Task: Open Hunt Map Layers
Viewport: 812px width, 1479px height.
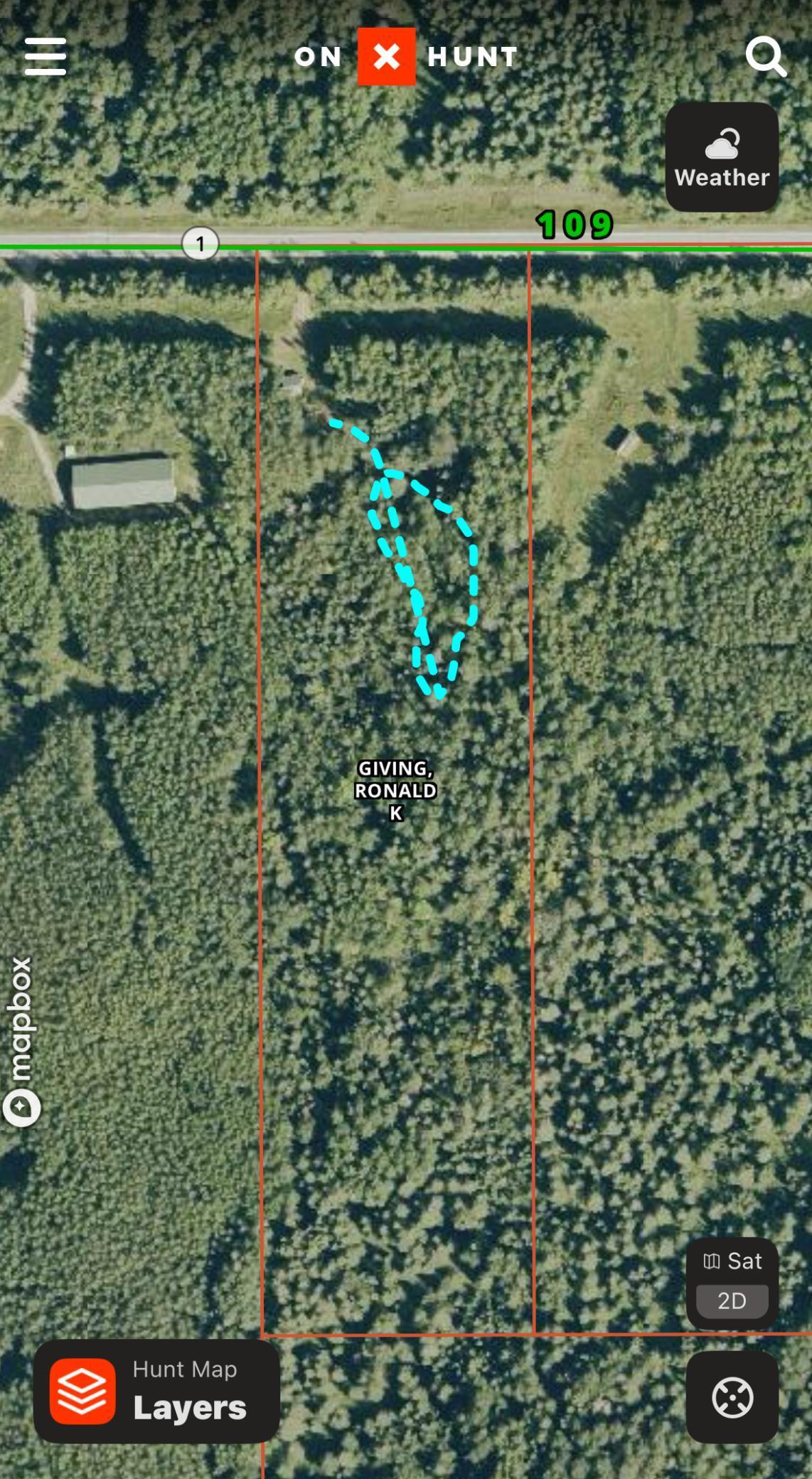Action: [156, 1391]
